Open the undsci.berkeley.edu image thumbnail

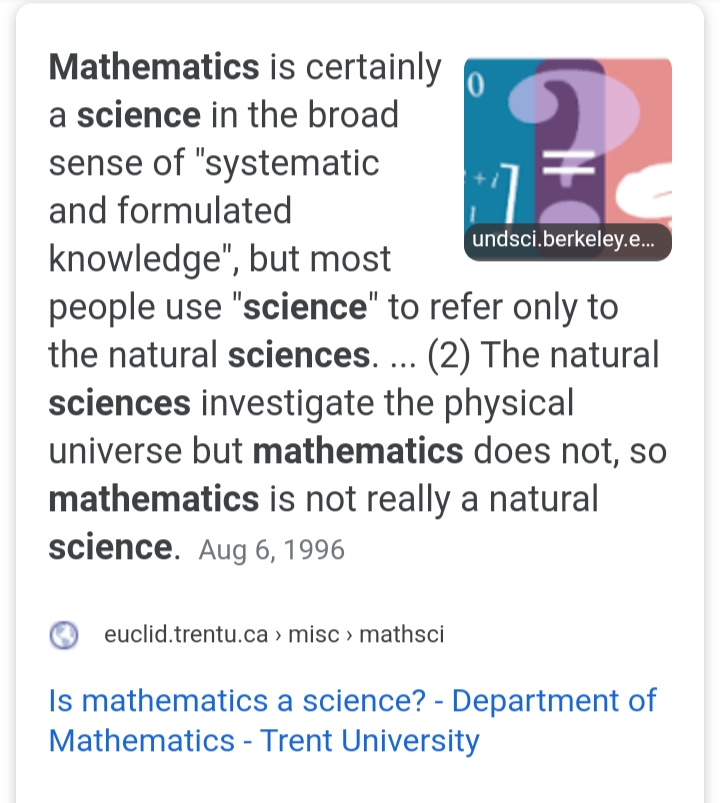coord(567,158)
